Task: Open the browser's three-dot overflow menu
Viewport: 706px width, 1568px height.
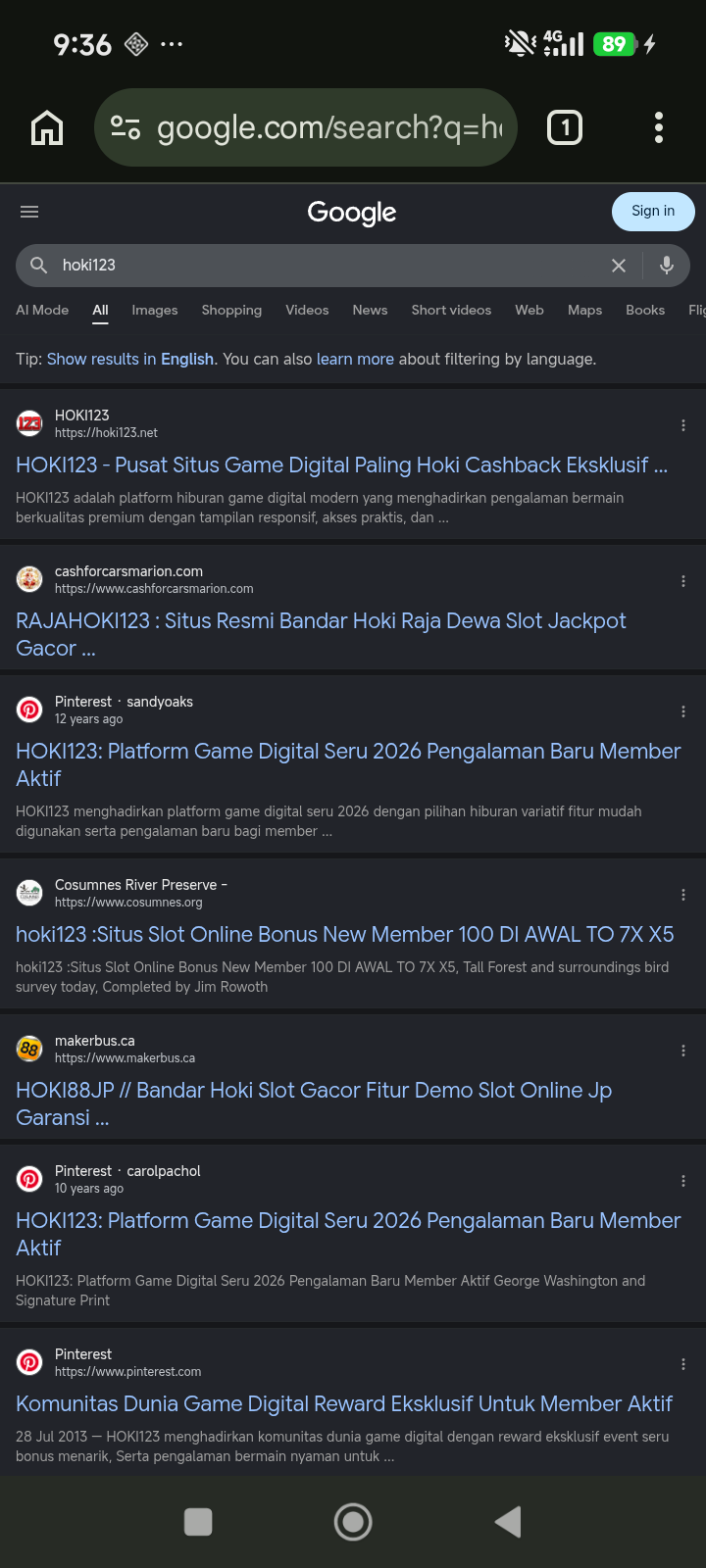Action: click(x=659, y=127)
